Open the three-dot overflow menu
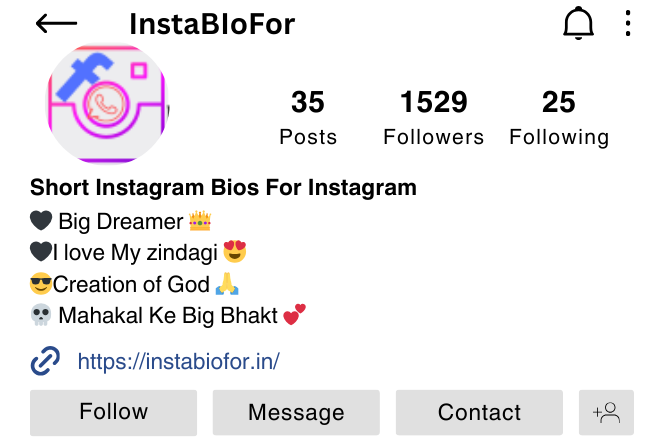The height and width of the screenshot is (446, 670). (628, 23)
